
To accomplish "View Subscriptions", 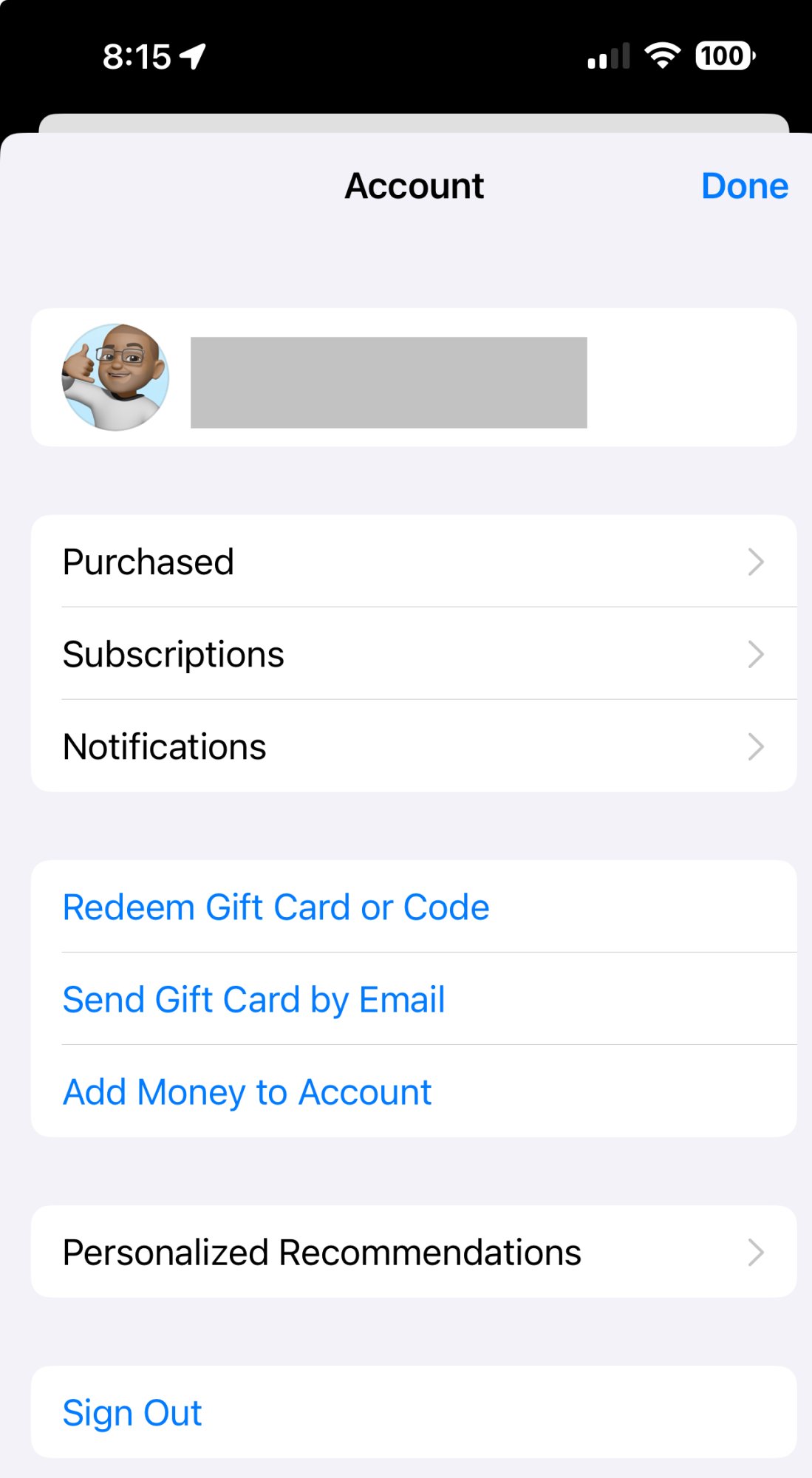I will [414, 654].
